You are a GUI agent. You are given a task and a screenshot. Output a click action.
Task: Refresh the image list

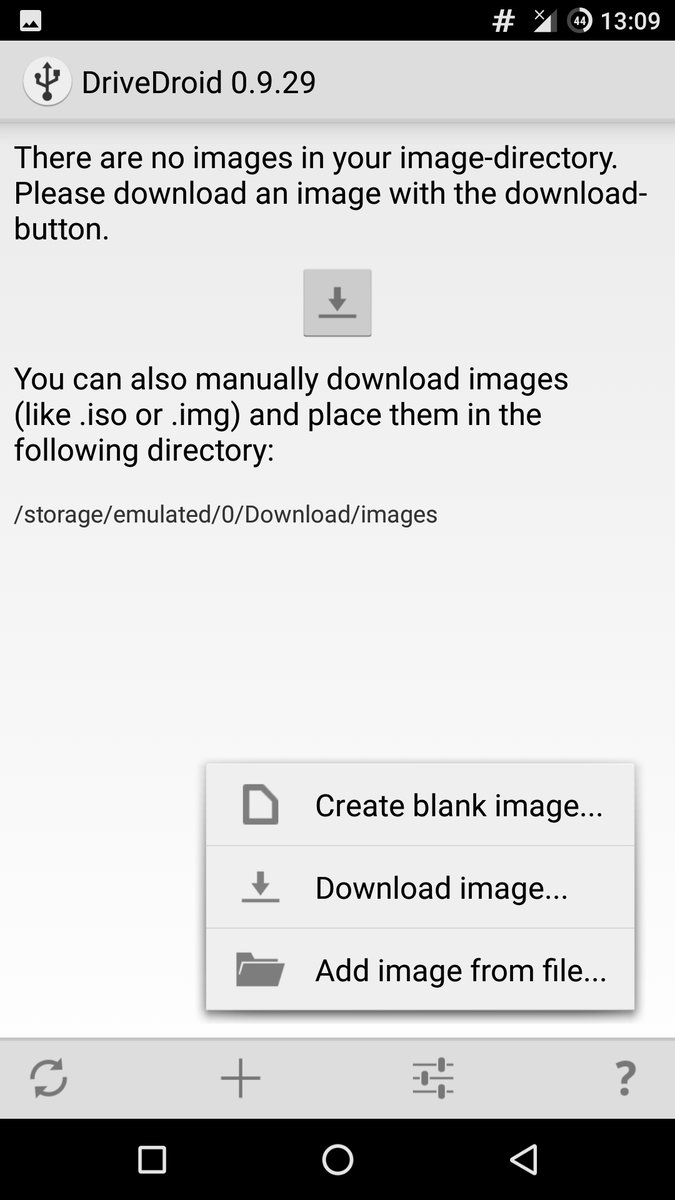click(48, 1078)
